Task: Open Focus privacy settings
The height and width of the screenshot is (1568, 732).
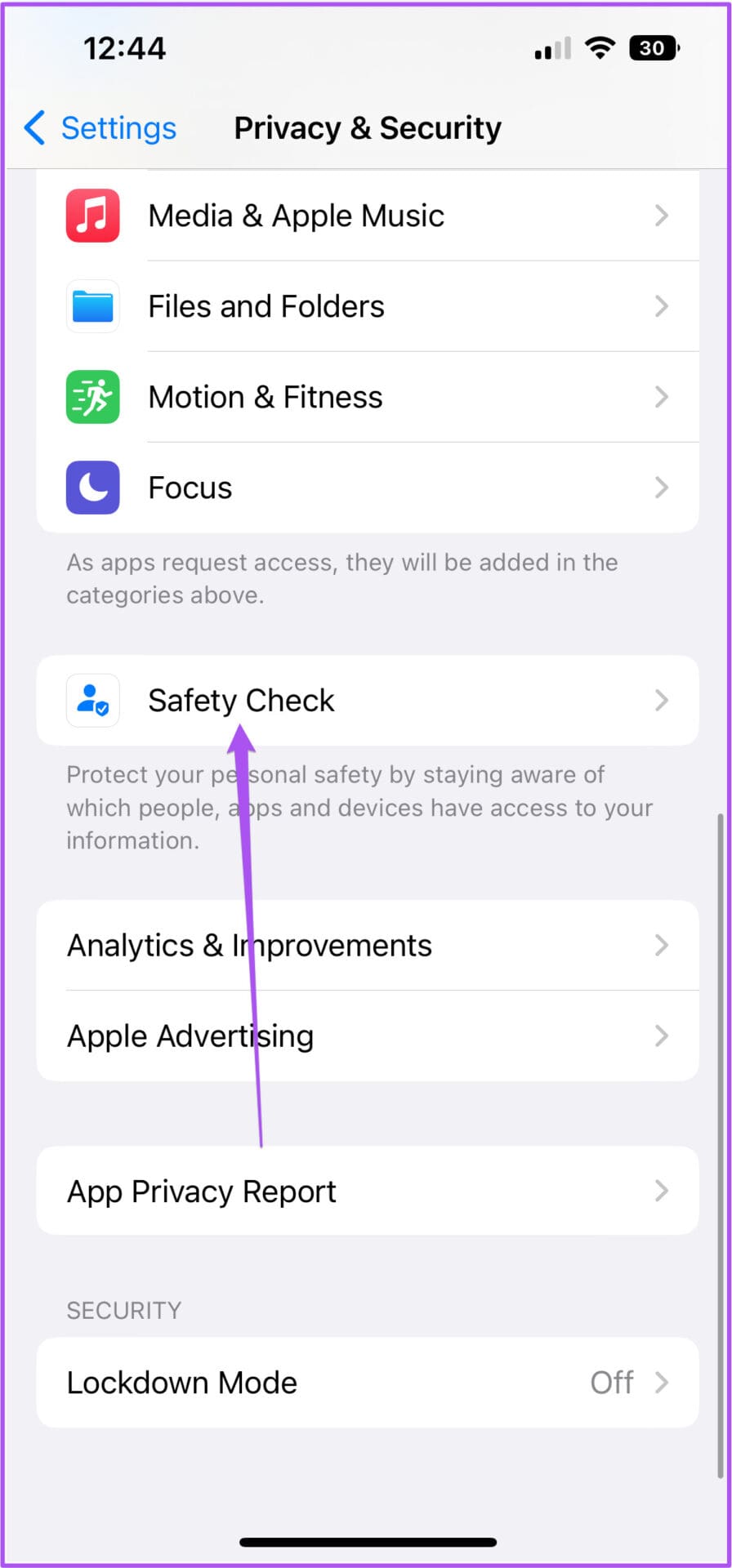Action: pyautogui.click(x=368, y=488)
